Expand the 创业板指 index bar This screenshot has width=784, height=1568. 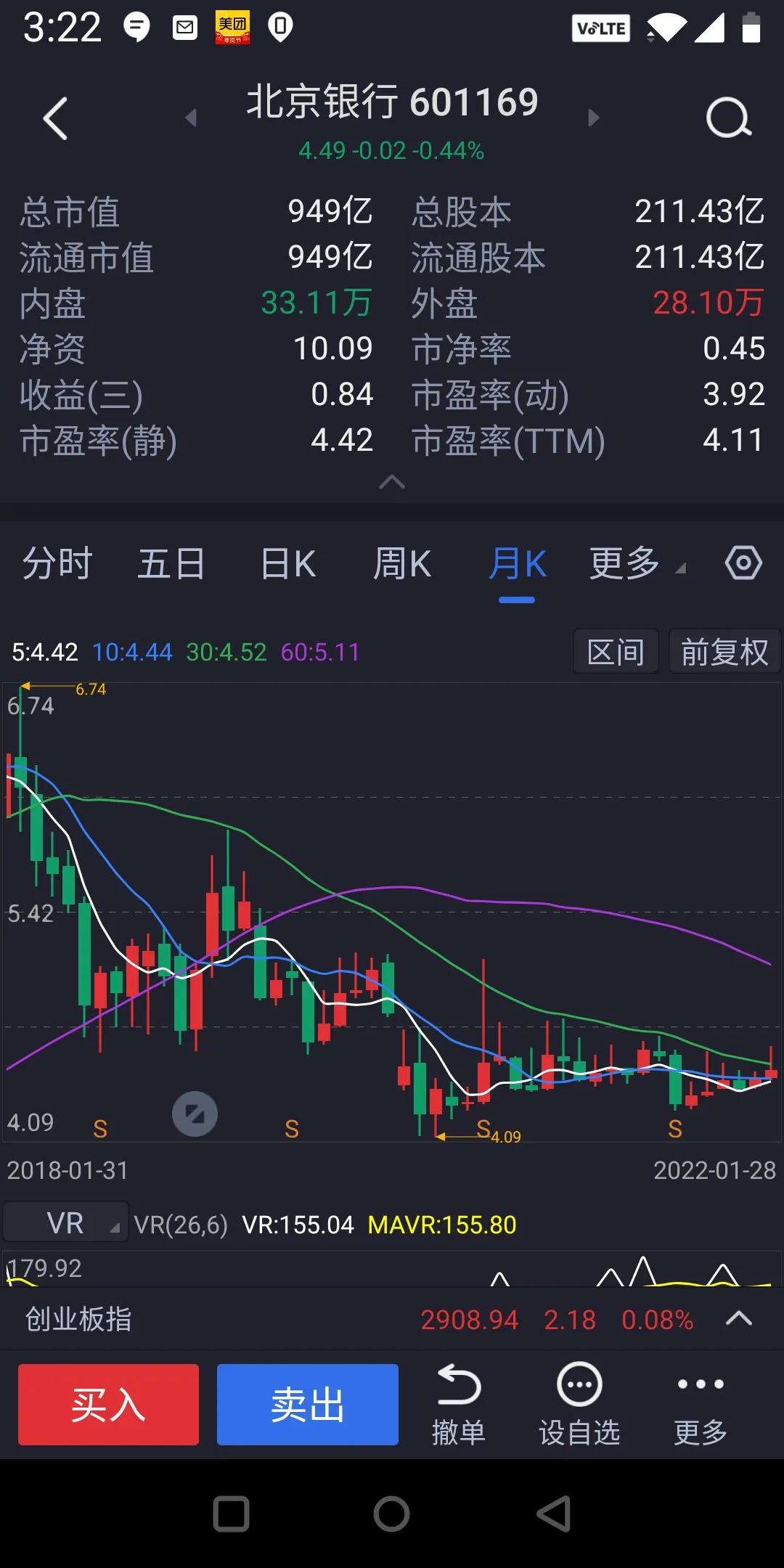(x=738, y=1319)
